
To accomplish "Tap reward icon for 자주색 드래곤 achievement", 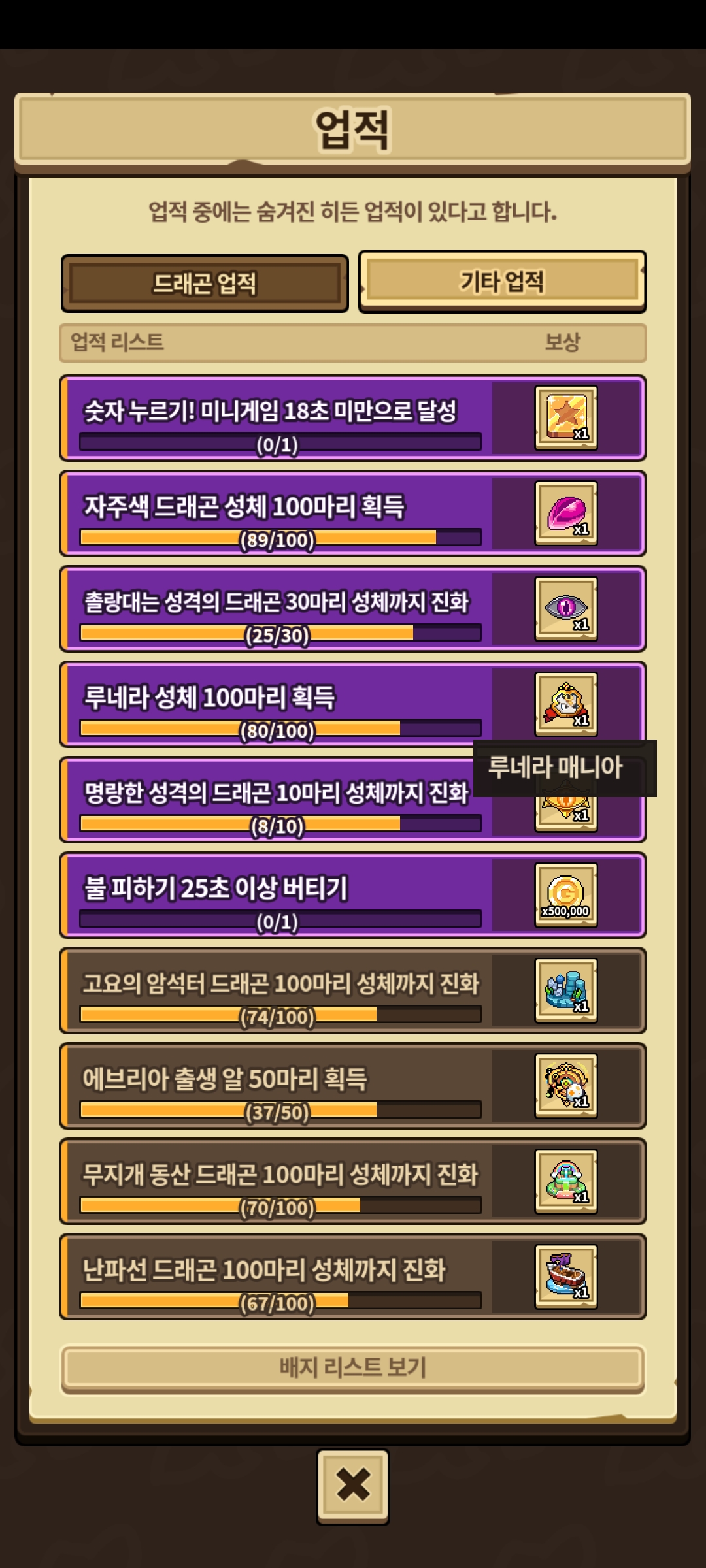I will [565, 513].
